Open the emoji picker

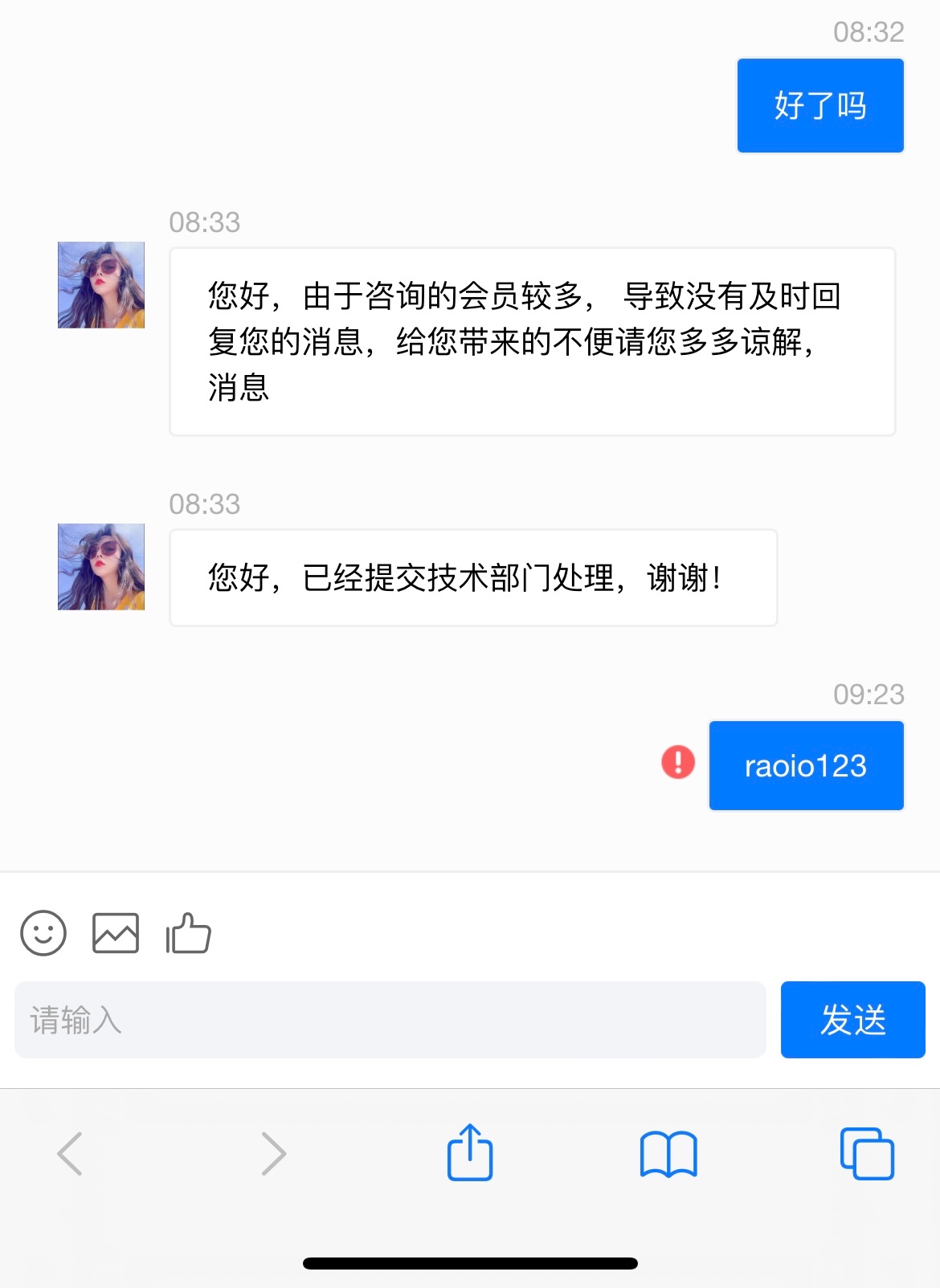coord(43,933)
